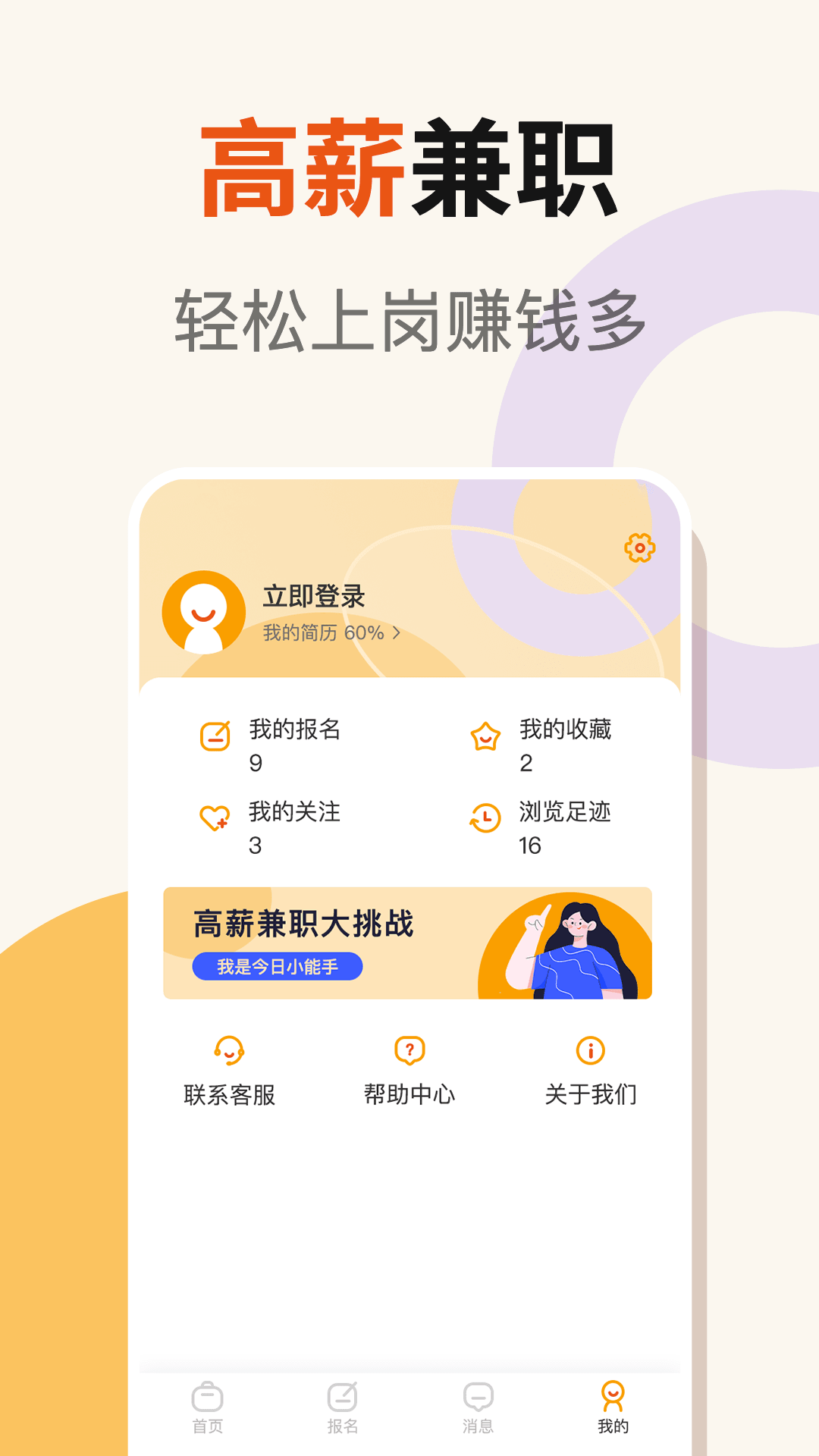Switch to the 报名 tab
819x1456 pixels.
pyautogui.click(x=342, y=1405)
